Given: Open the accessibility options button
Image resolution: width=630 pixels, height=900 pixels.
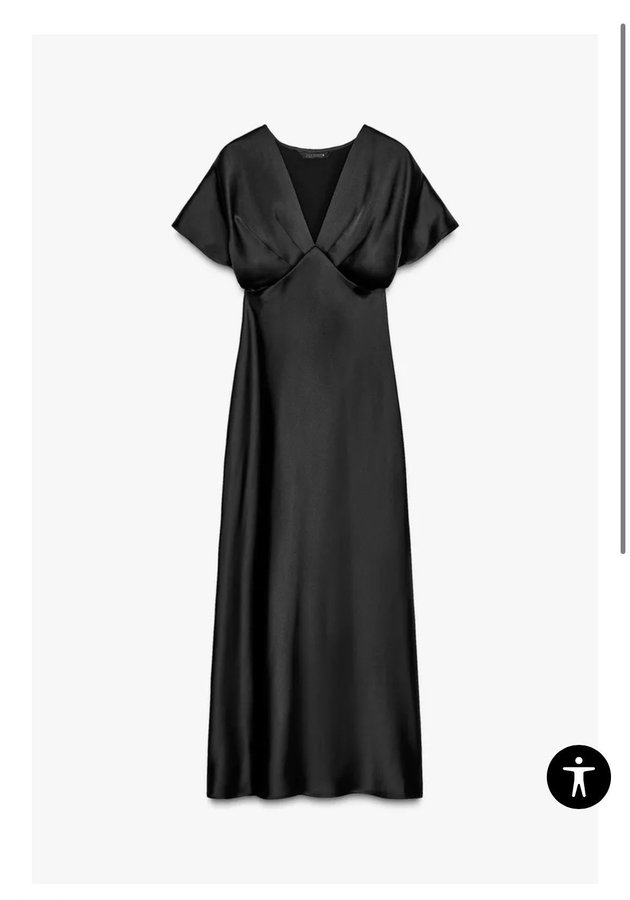Looking at the screenshot, I should (x=578, y=776).
